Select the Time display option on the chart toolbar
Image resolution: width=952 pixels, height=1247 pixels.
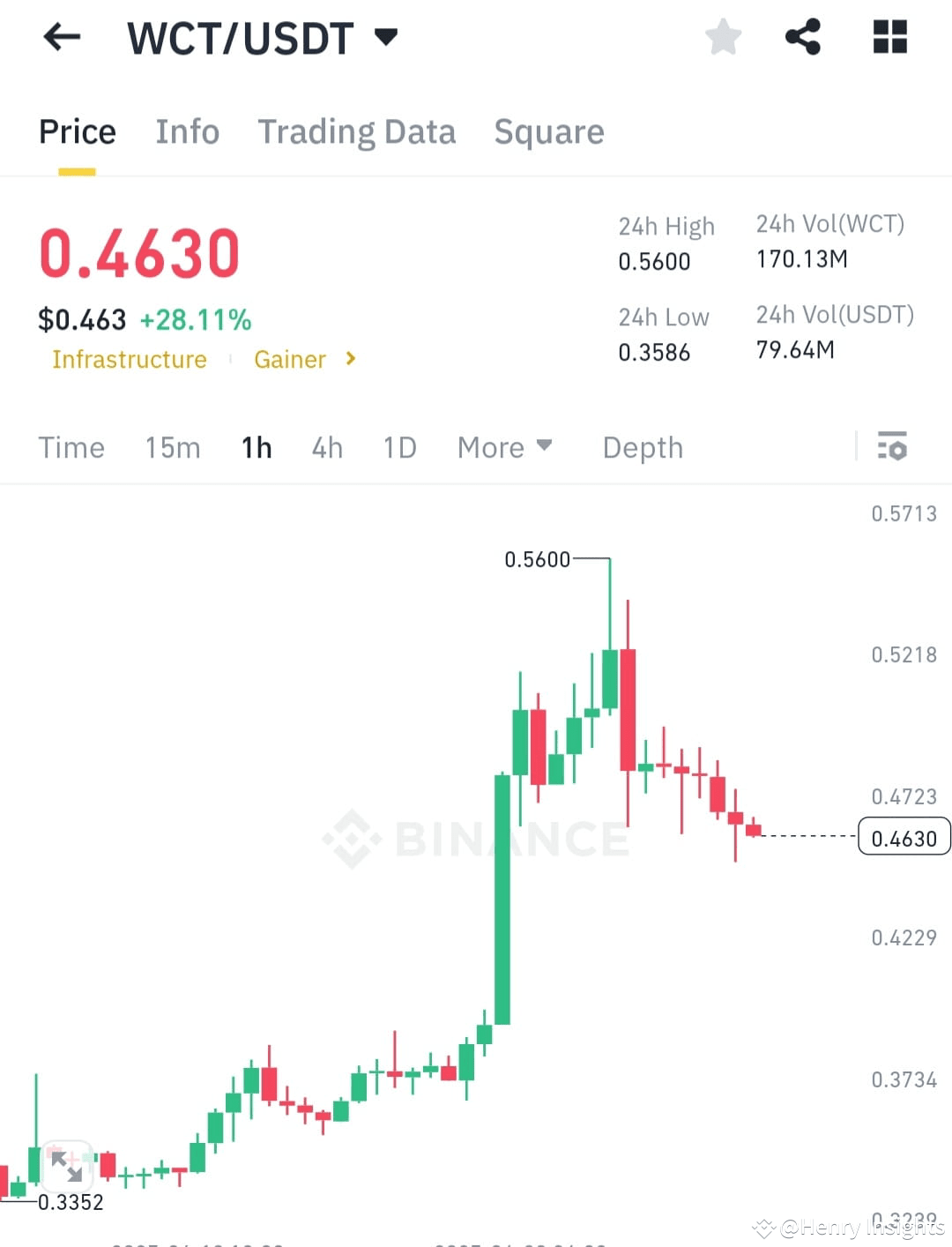pos(71,448)
